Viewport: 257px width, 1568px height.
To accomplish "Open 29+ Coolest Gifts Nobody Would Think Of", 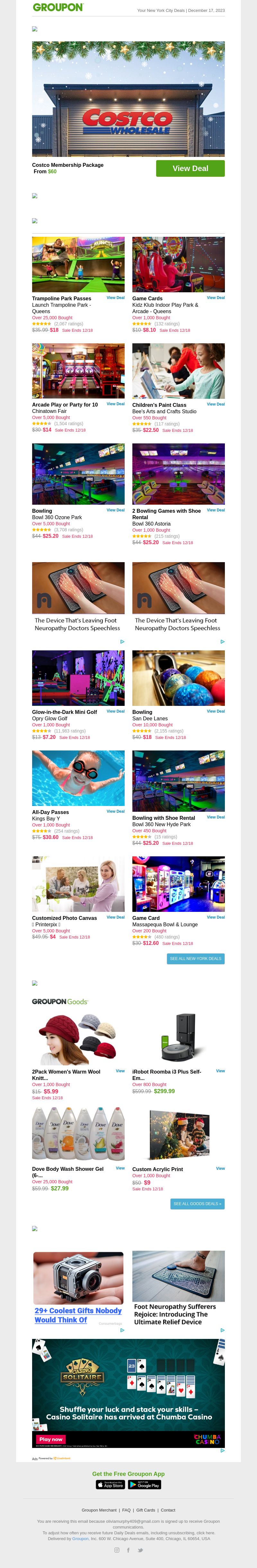I will click(x=78, y=1315).
